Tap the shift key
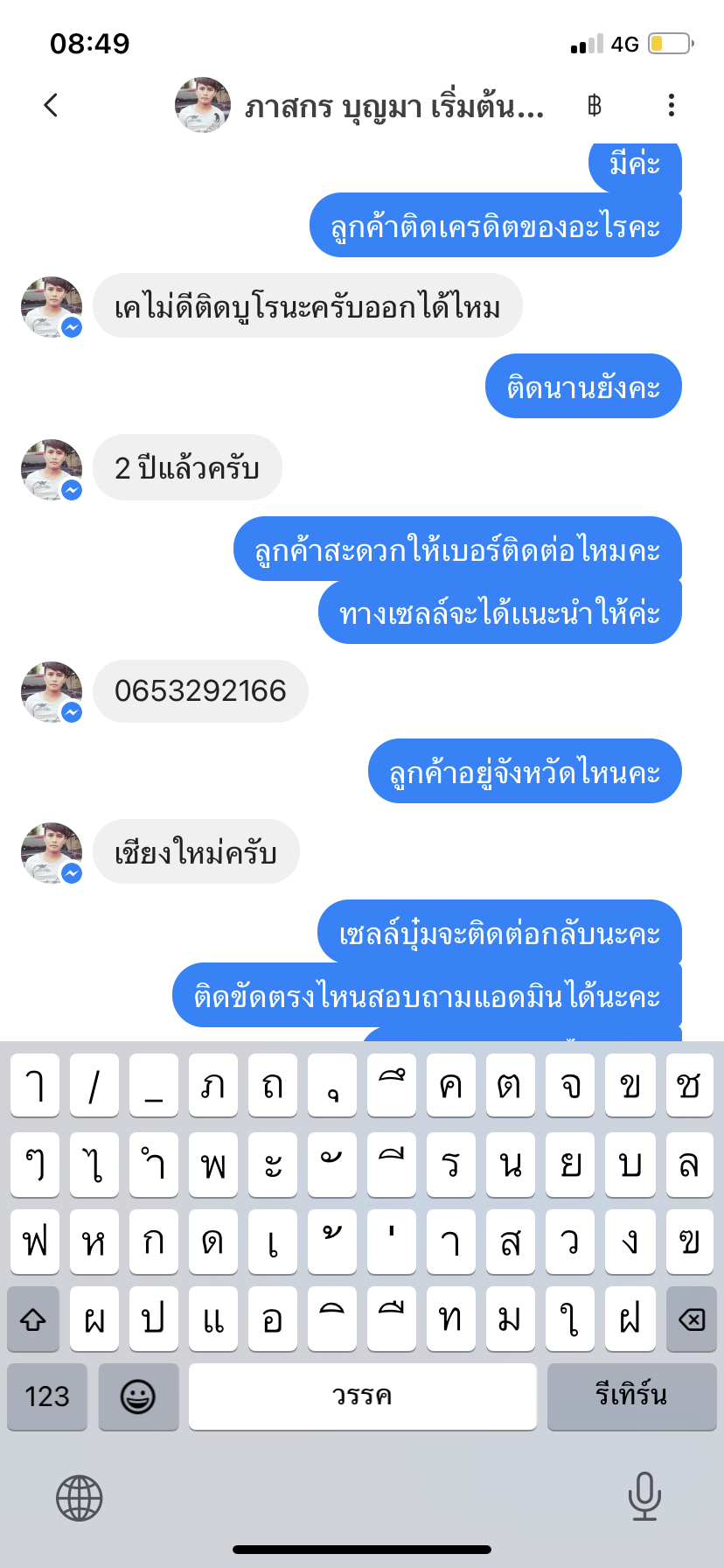The image size is (724, 1568). (33, 1319)
